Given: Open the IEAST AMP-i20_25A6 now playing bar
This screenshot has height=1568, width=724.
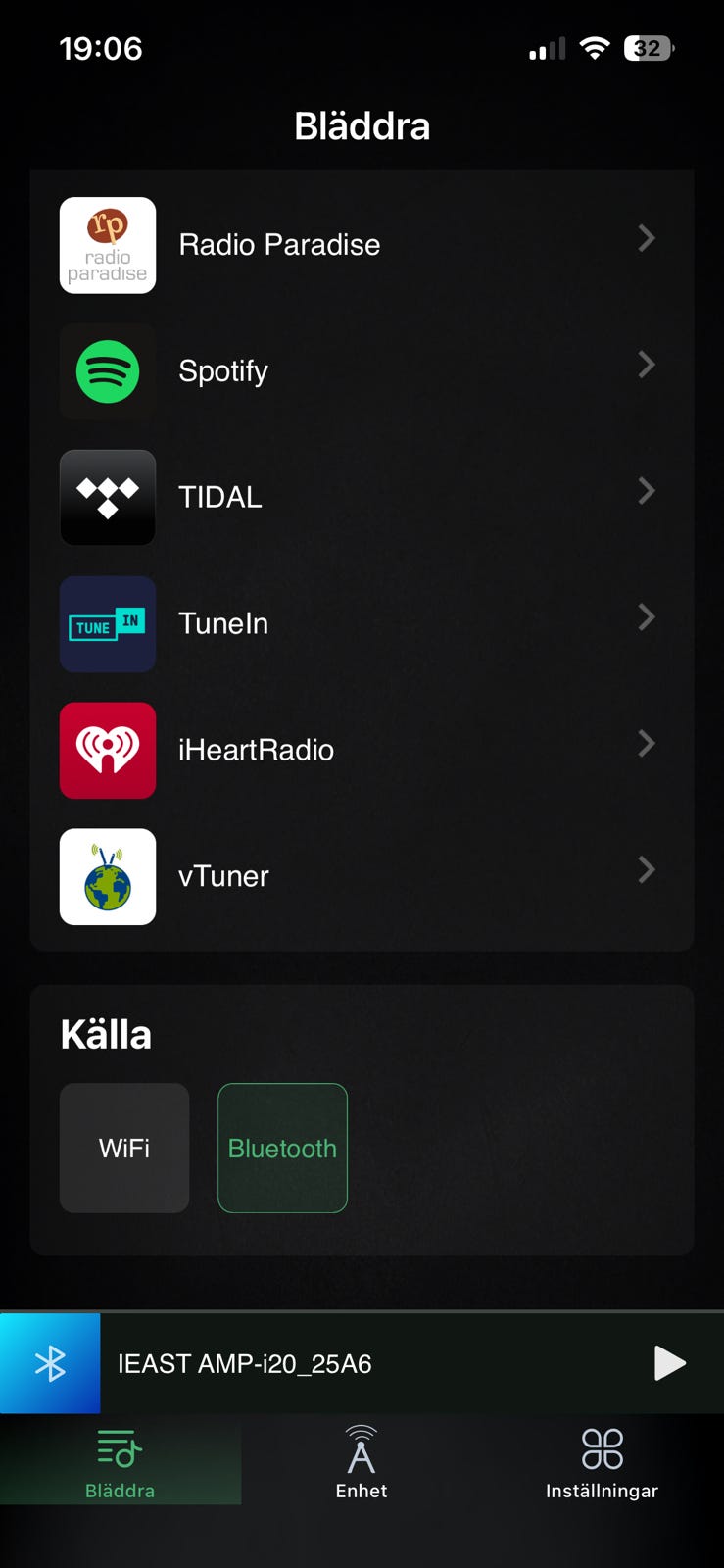Looking at the screenshot, I should (362, 1363).
